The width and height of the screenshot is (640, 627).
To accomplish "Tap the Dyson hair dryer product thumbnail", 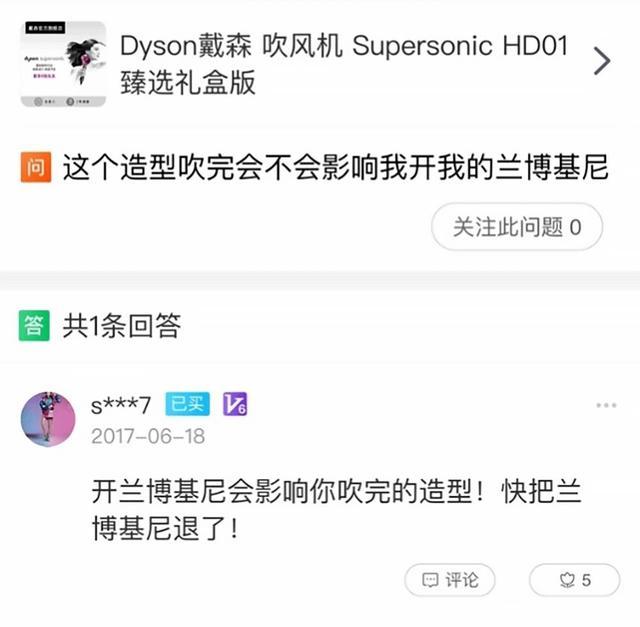I will (63, 65).
